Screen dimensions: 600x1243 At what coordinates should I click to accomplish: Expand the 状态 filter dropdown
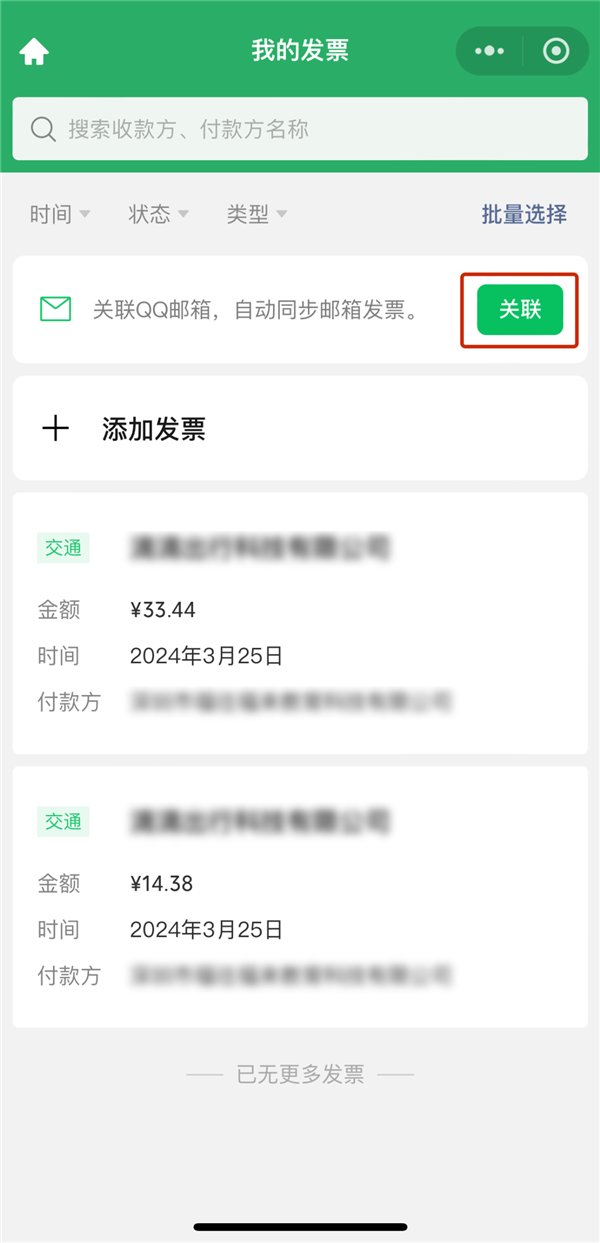[x=158, y=214]
